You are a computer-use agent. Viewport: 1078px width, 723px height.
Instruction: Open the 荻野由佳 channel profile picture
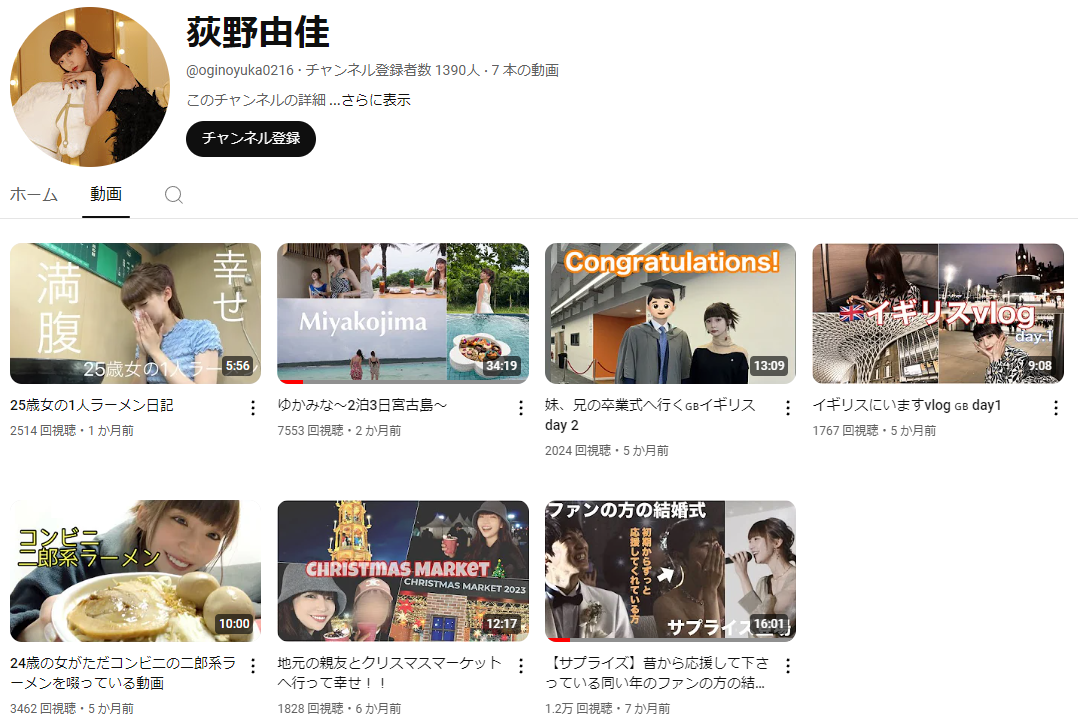tap(90, 87)
